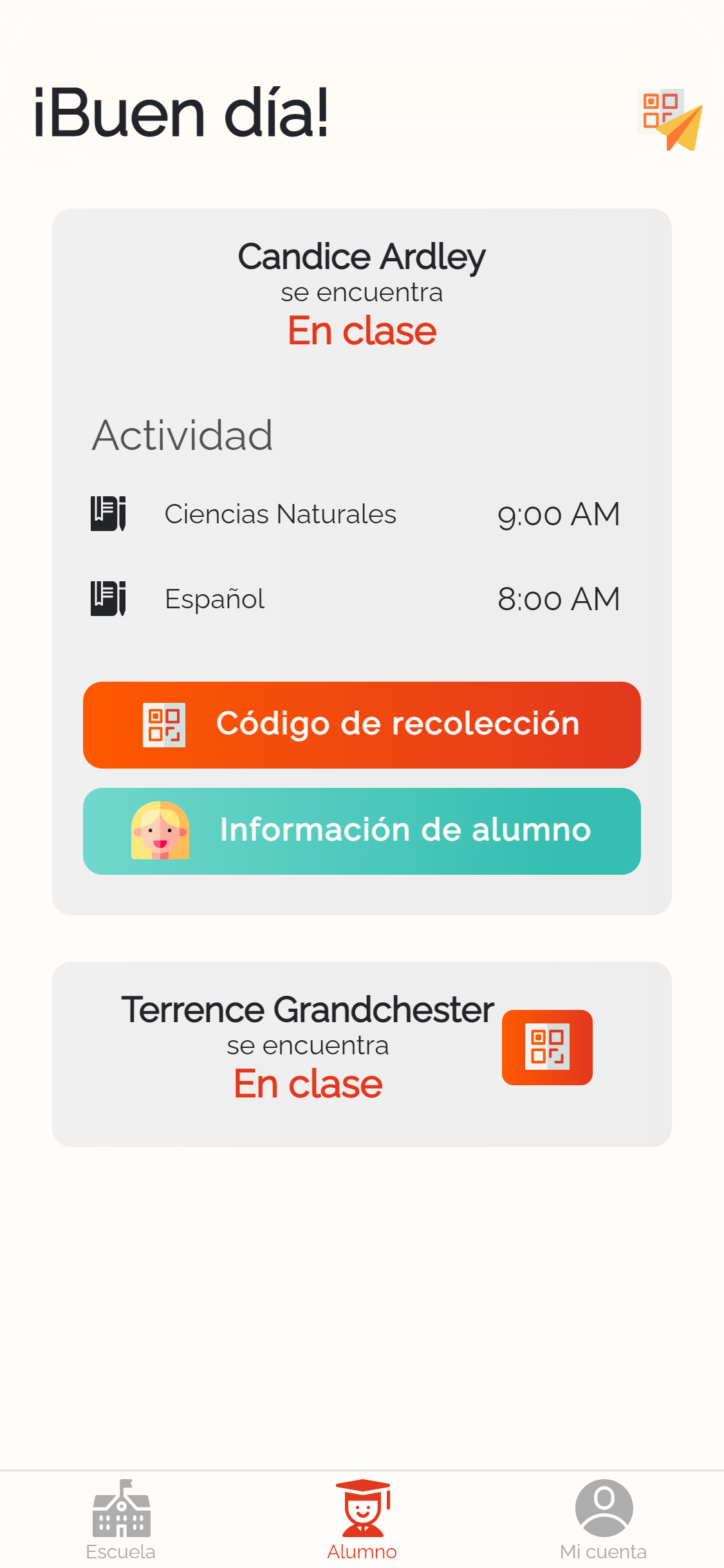The height and width of the screenshot is (1568, 724).
Task: Switch to the Escuela tab
Action: pos(121,1520)
